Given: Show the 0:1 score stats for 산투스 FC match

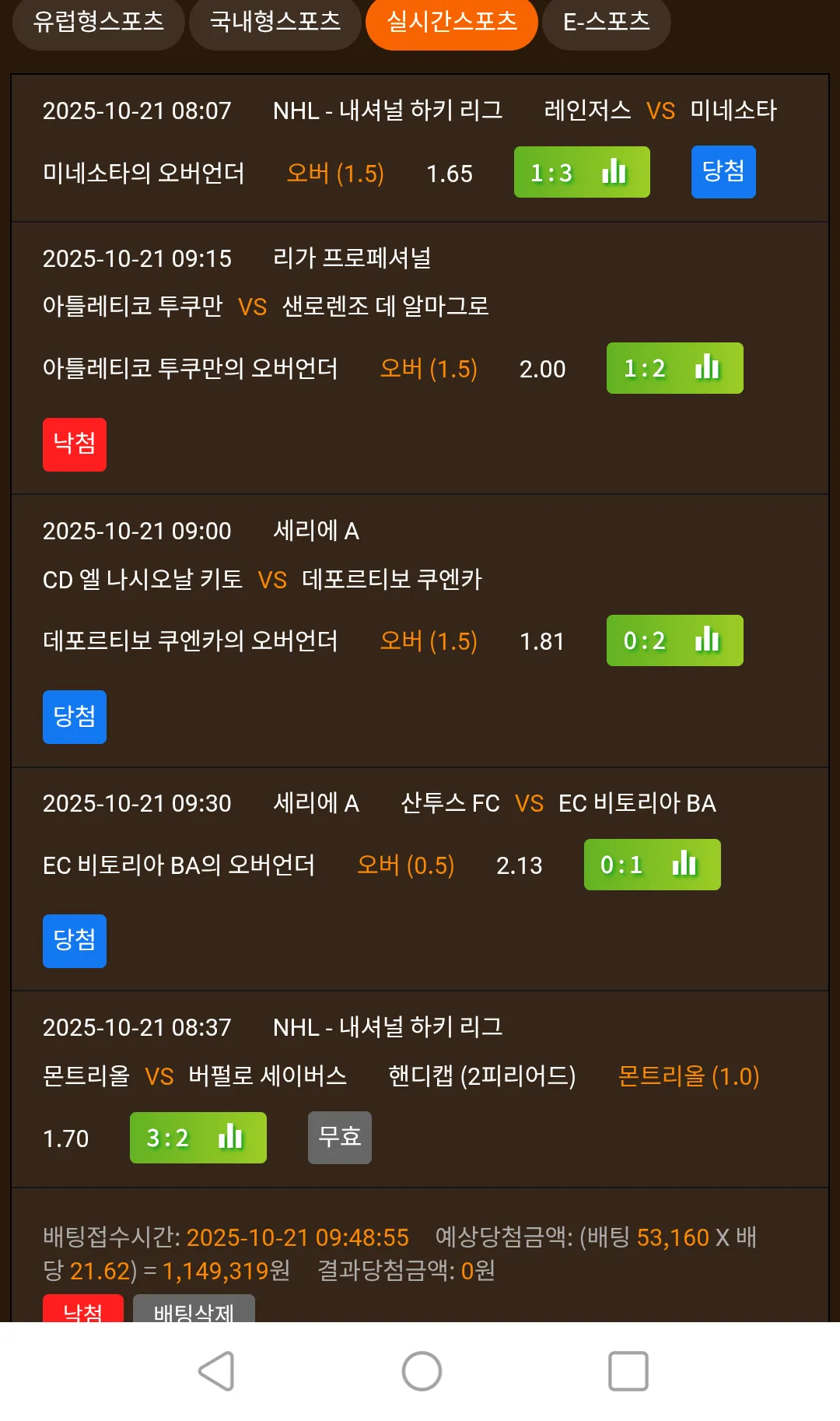Looking at the screenshot, I should click(x=652, y=865).
